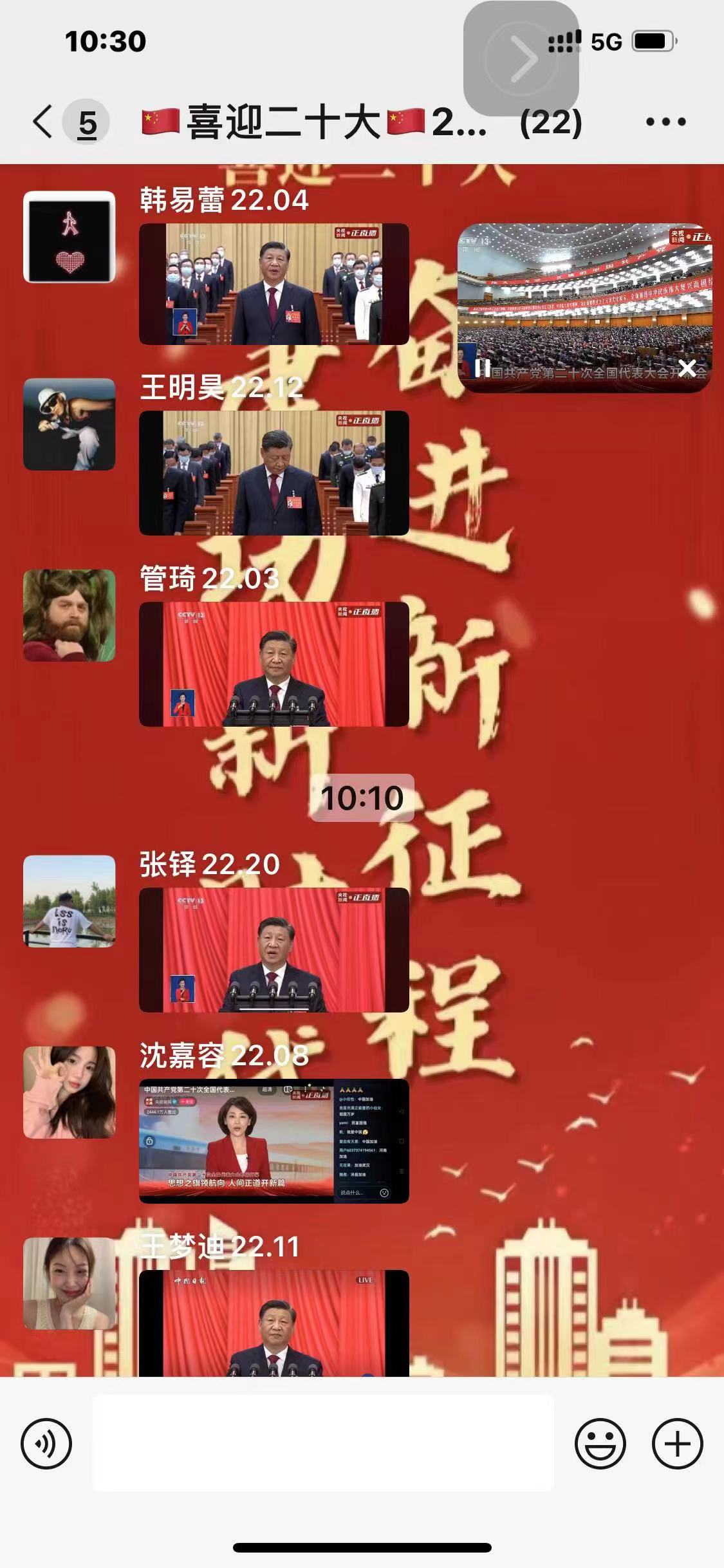Viewport: 724px width, 1568px height.
Task: Tap the message text field
Action: click(323, 1444)
